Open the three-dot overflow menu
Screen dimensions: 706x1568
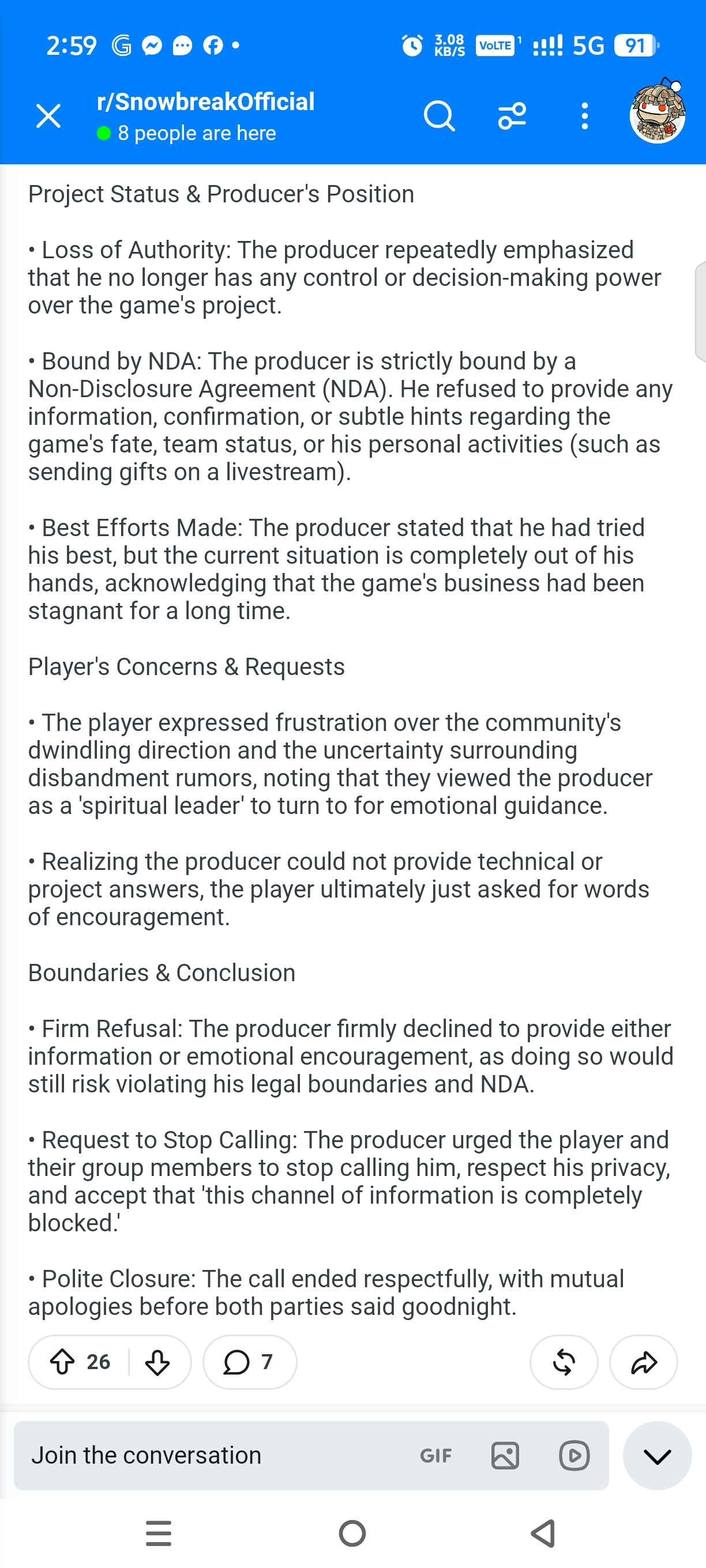point(584,116)
